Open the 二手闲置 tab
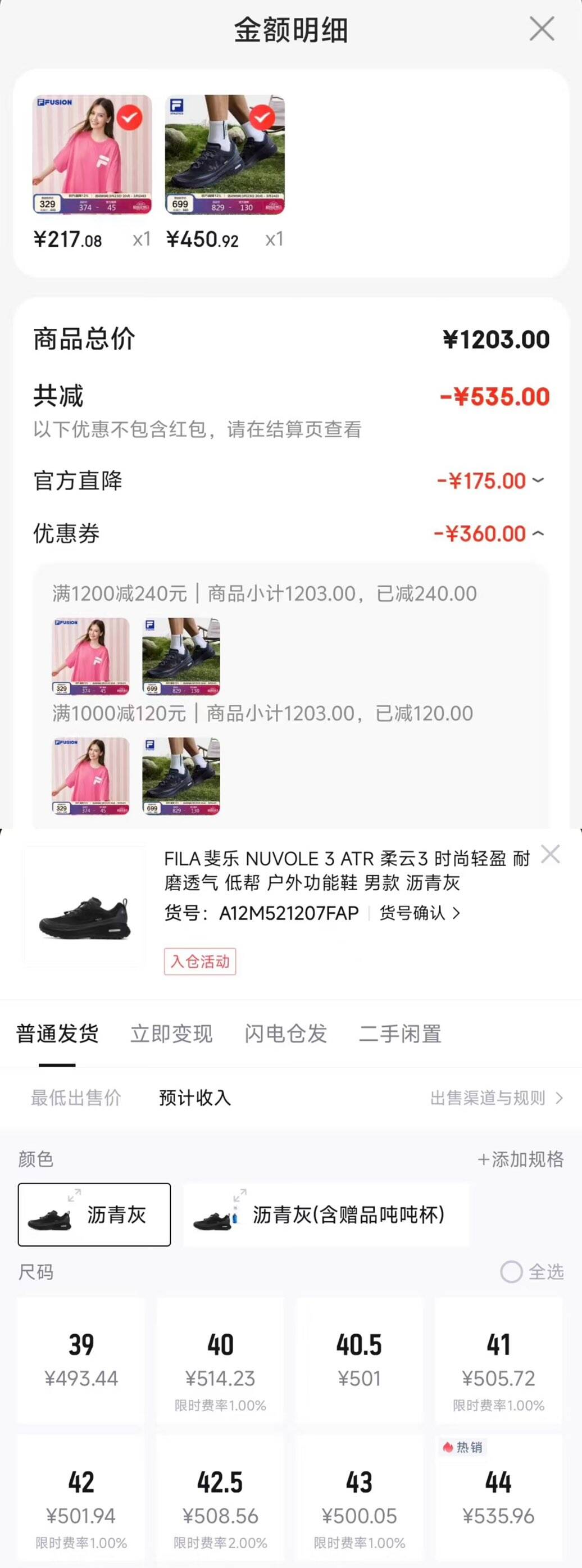Viewport: 582px width, 1568px height. [x=399, y=1034]
